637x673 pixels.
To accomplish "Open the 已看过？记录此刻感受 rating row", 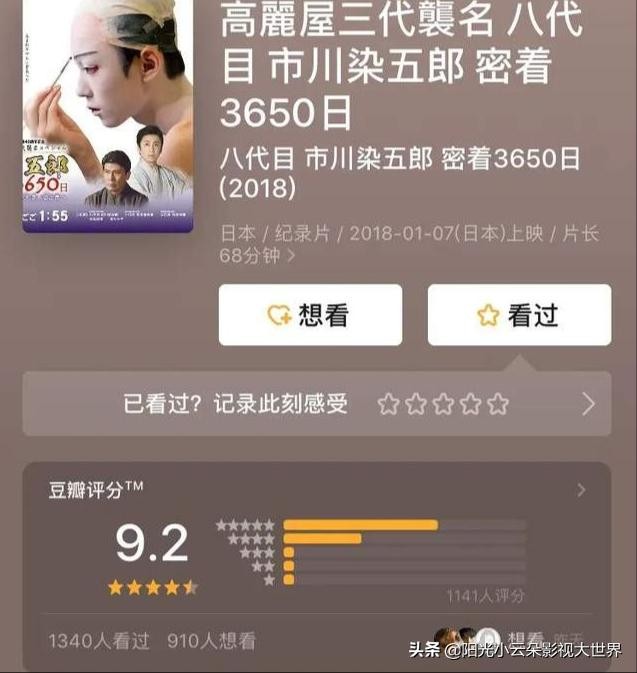I will click(317, 403).
